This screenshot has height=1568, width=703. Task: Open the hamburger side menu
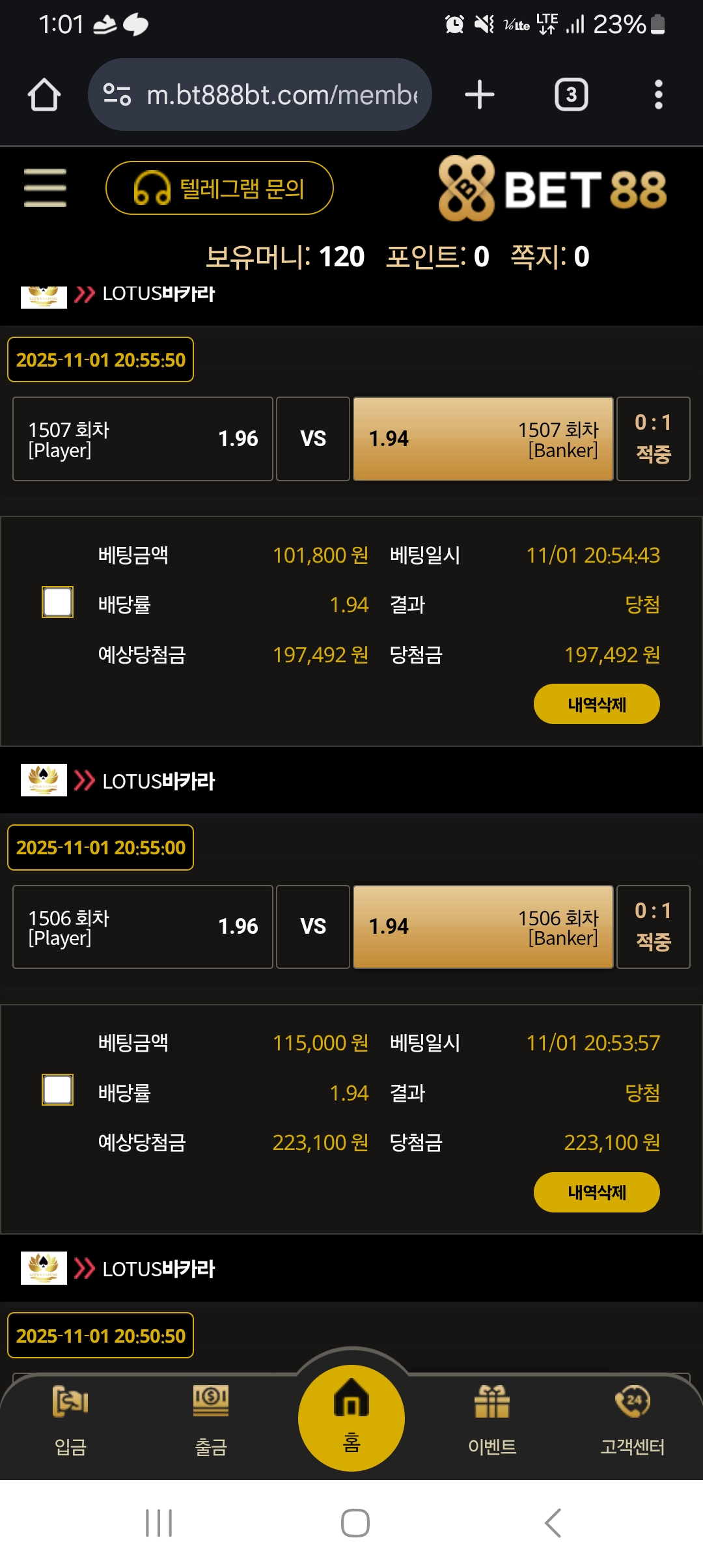(45, 188)
